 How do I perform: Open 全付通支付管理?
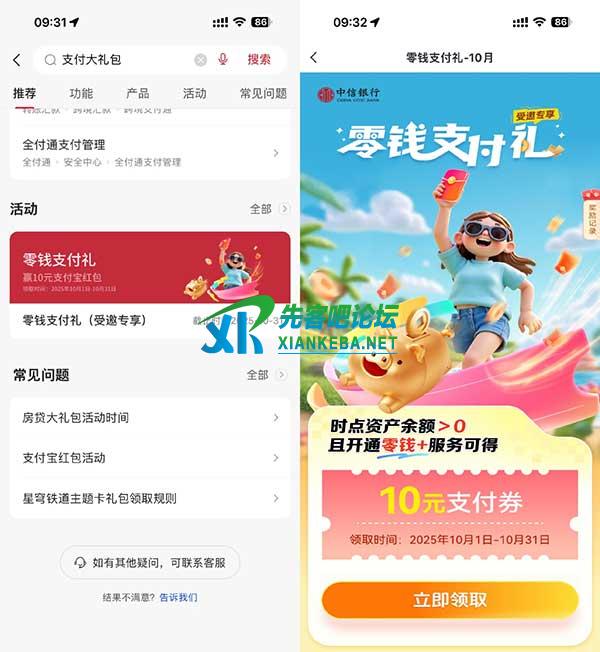pos(150,152)
